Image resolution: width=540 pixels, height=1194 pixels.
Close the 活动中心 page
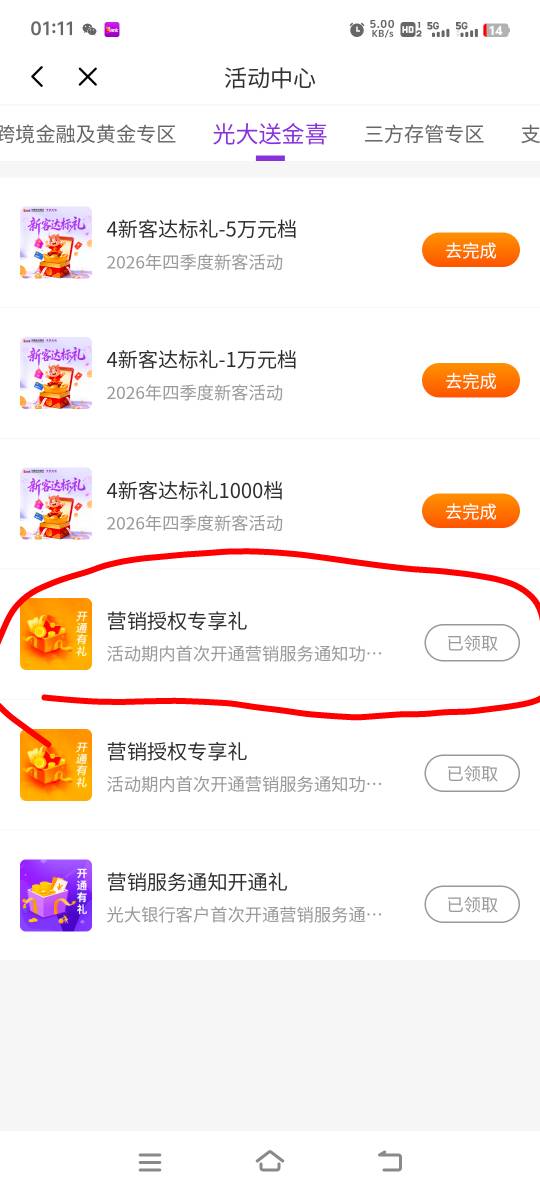point(88,76)
